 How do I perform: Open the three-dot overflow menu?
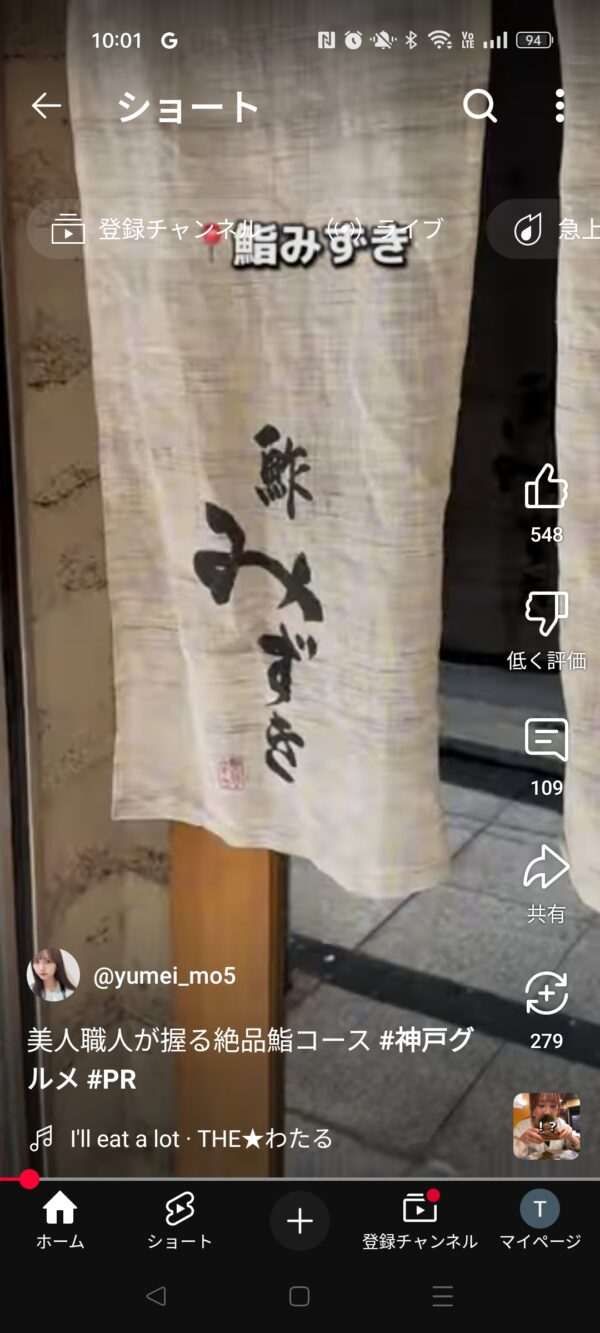(560, 106)
